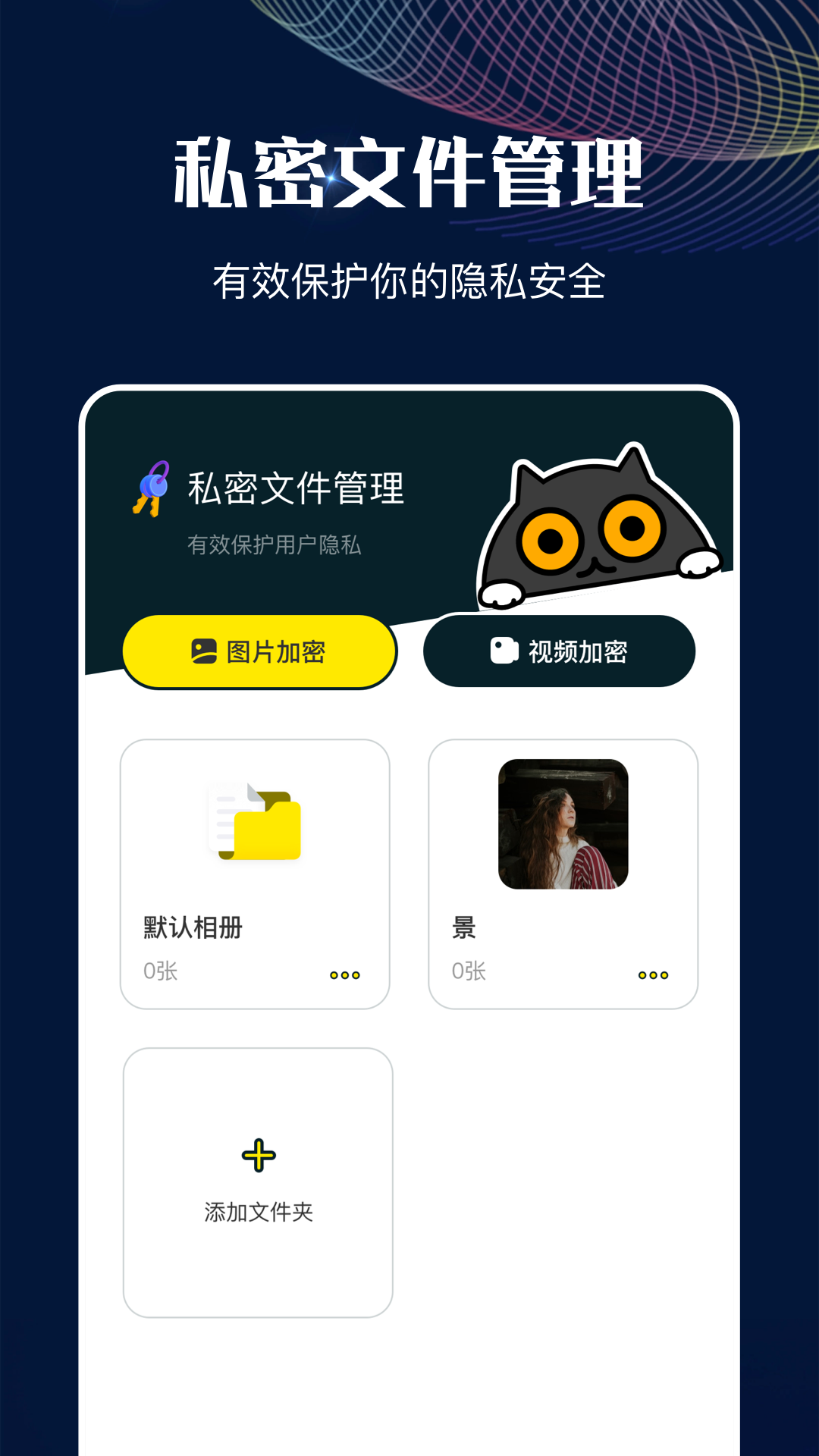Click the 有效保护用户隐私 subtitle text
The height and width of the screenshot is (1456, 819).
pyautogui.click(x=277, y=543)
